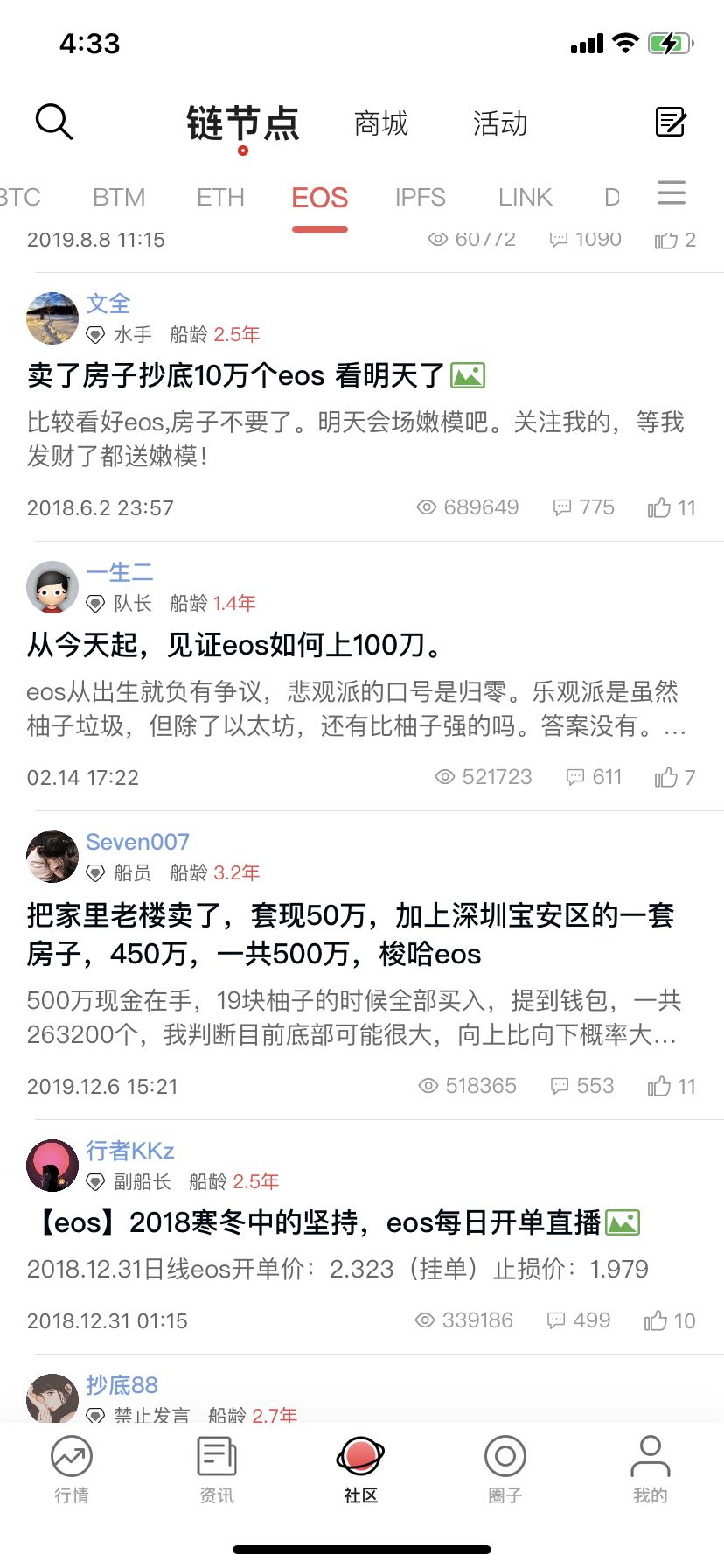Select the LINK category tab
Screen dimensions: 724x1568
[525, 198]
